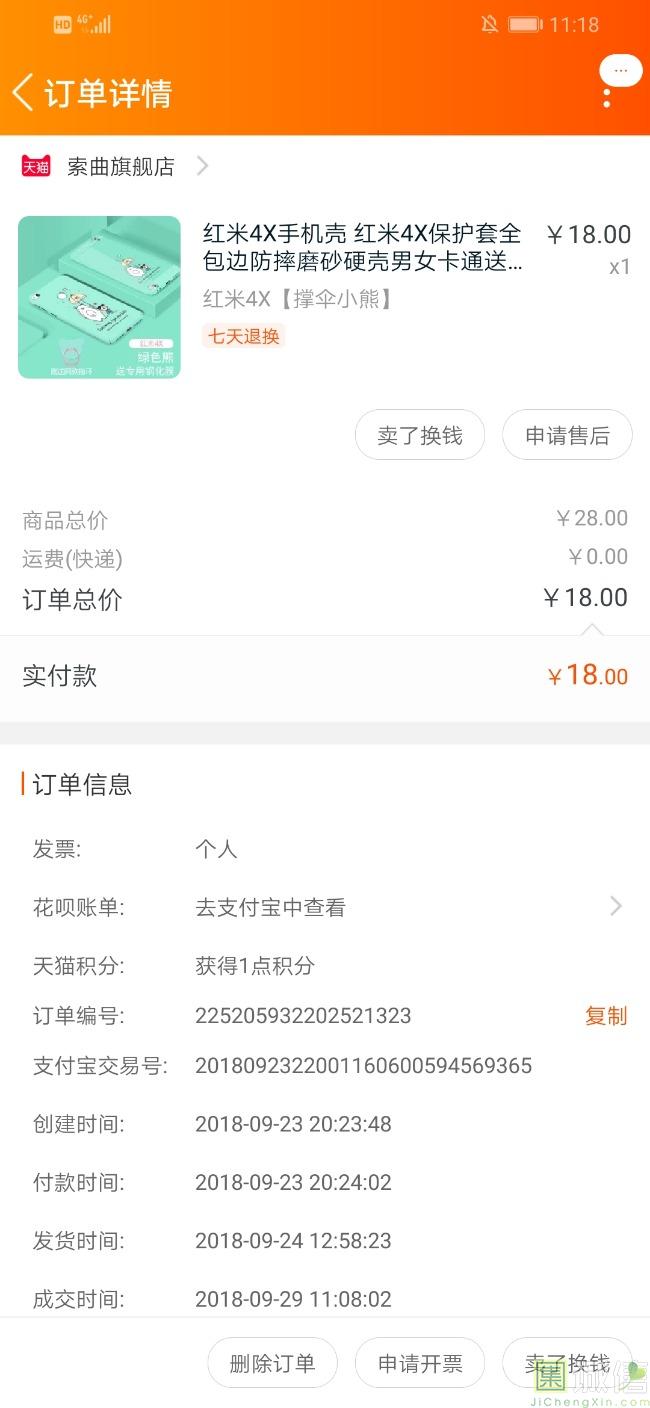Tap 申请售后 to request after-sales service
Image resolution: width=650 pixels, height=1408 pixels.
point(567,435)
